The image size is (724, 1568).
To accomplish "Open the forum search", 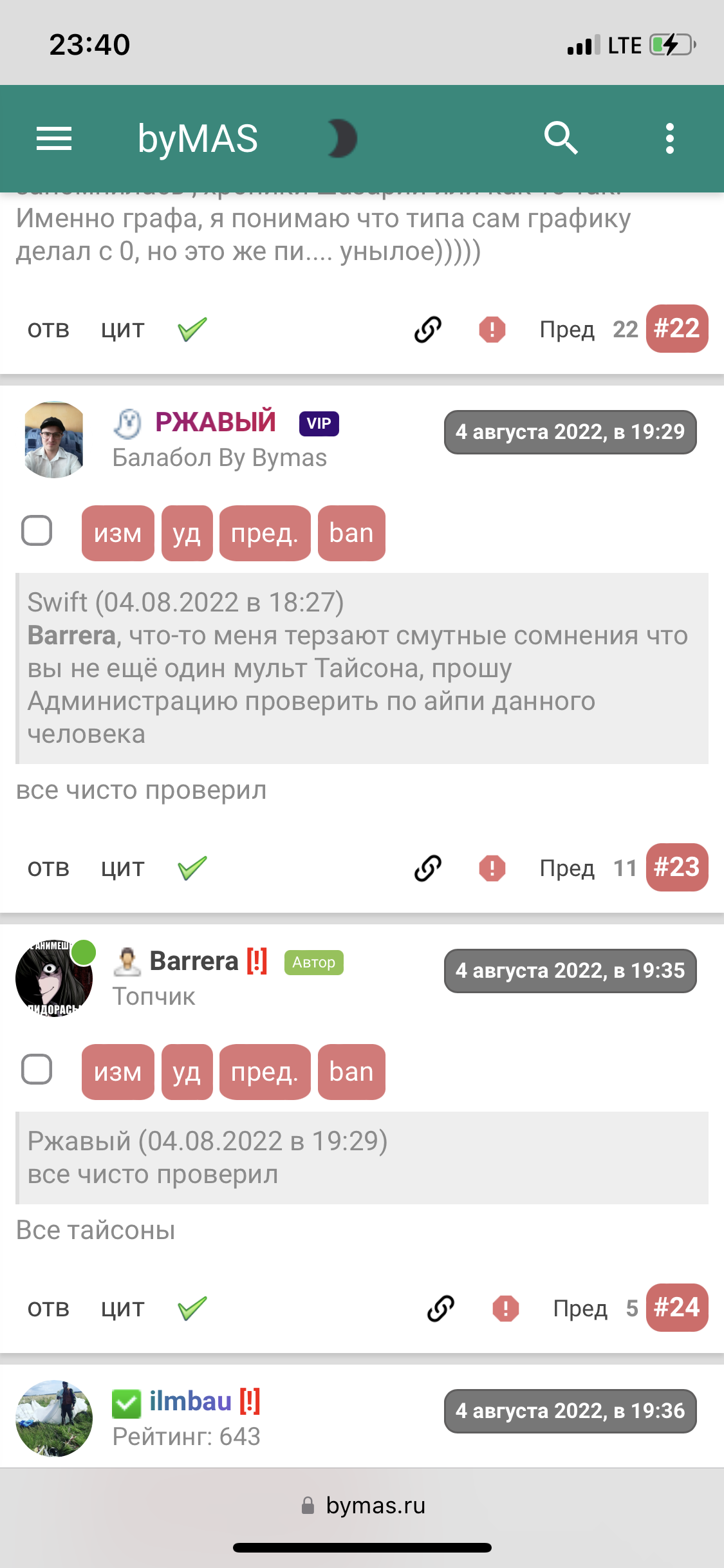I will tap(561, 138).
